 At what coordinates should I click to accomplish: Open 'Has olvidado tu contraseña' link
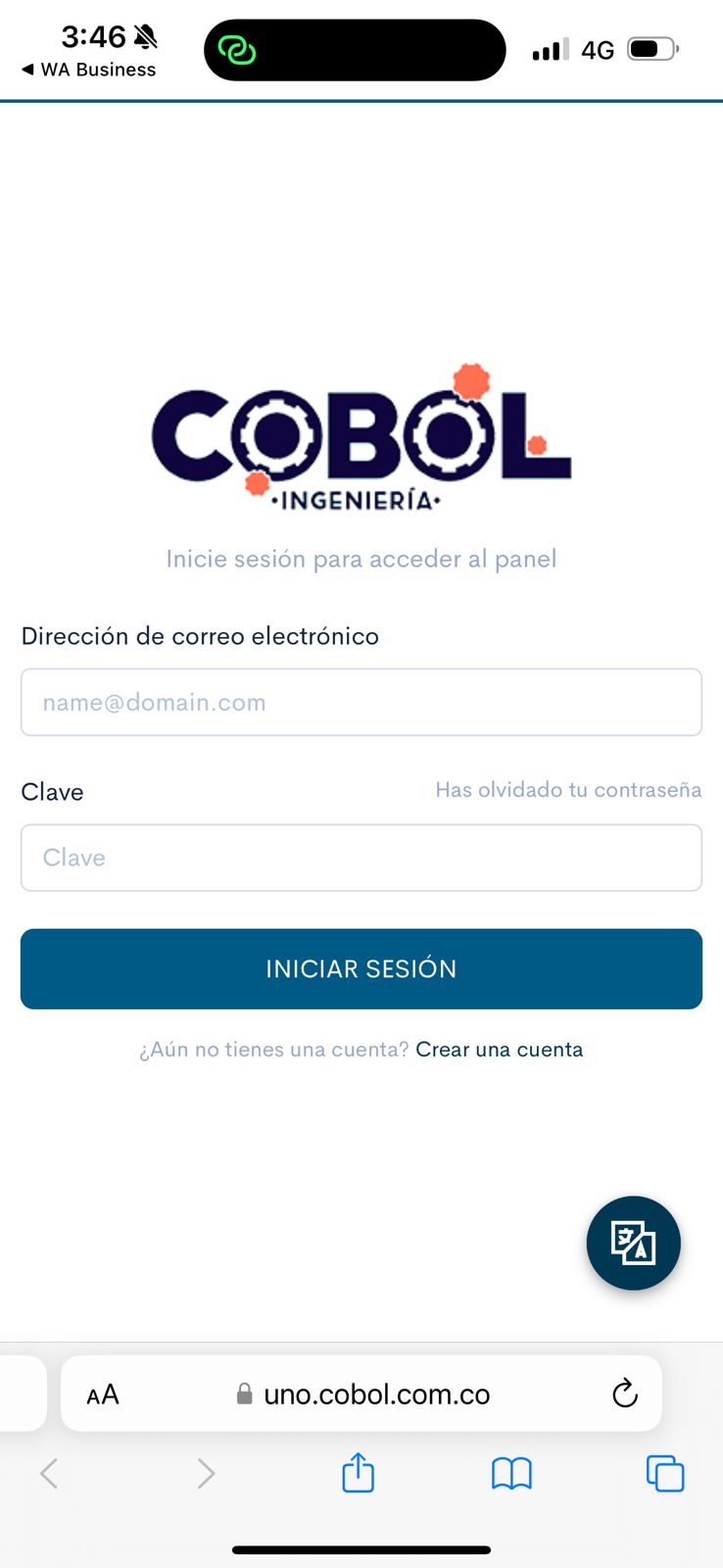click(568, 790)
